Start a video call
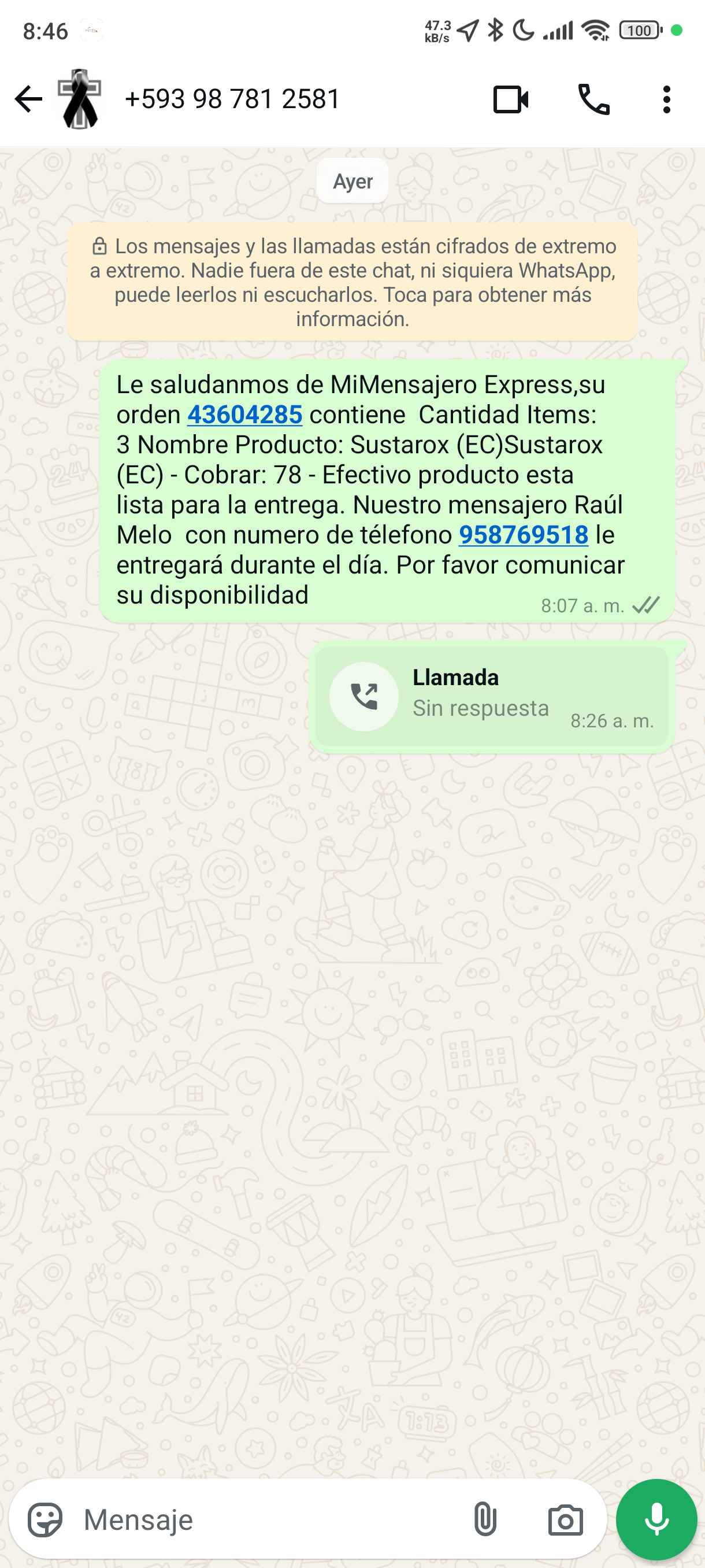The image size is (705, 1568). 510,99
